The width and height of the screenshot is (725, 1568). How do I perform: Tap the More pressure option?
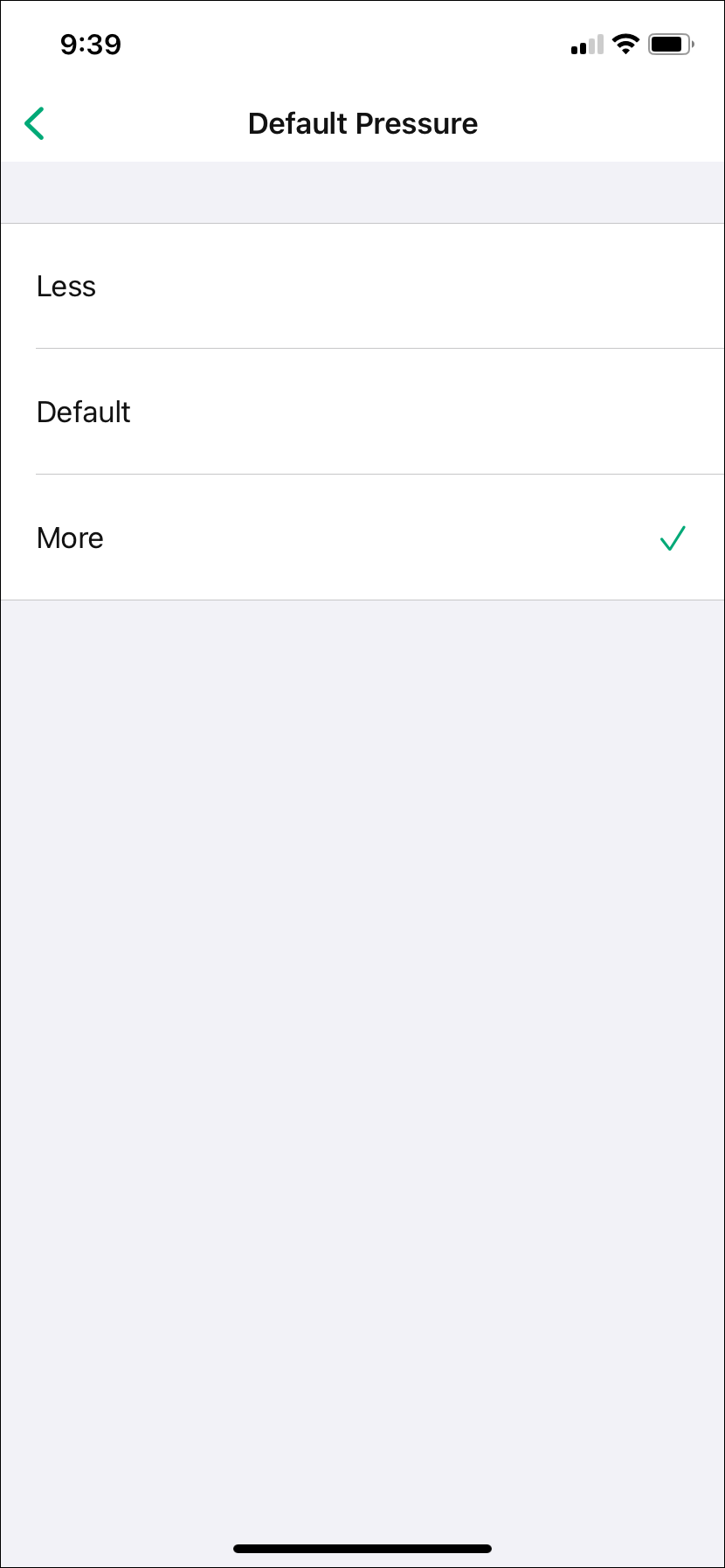point(362,538)
